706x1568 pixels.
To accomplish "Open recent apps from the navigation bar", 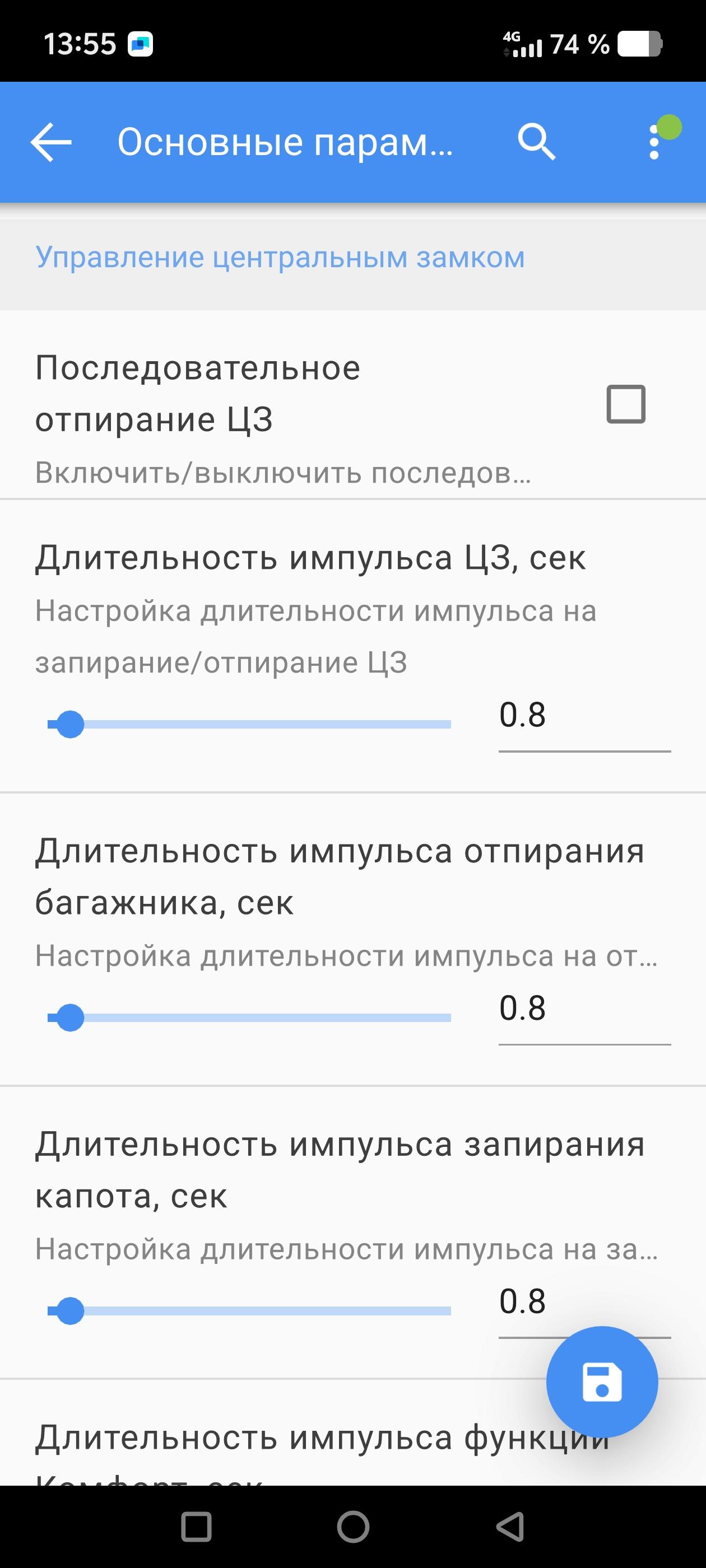I will click(196, 1527).
